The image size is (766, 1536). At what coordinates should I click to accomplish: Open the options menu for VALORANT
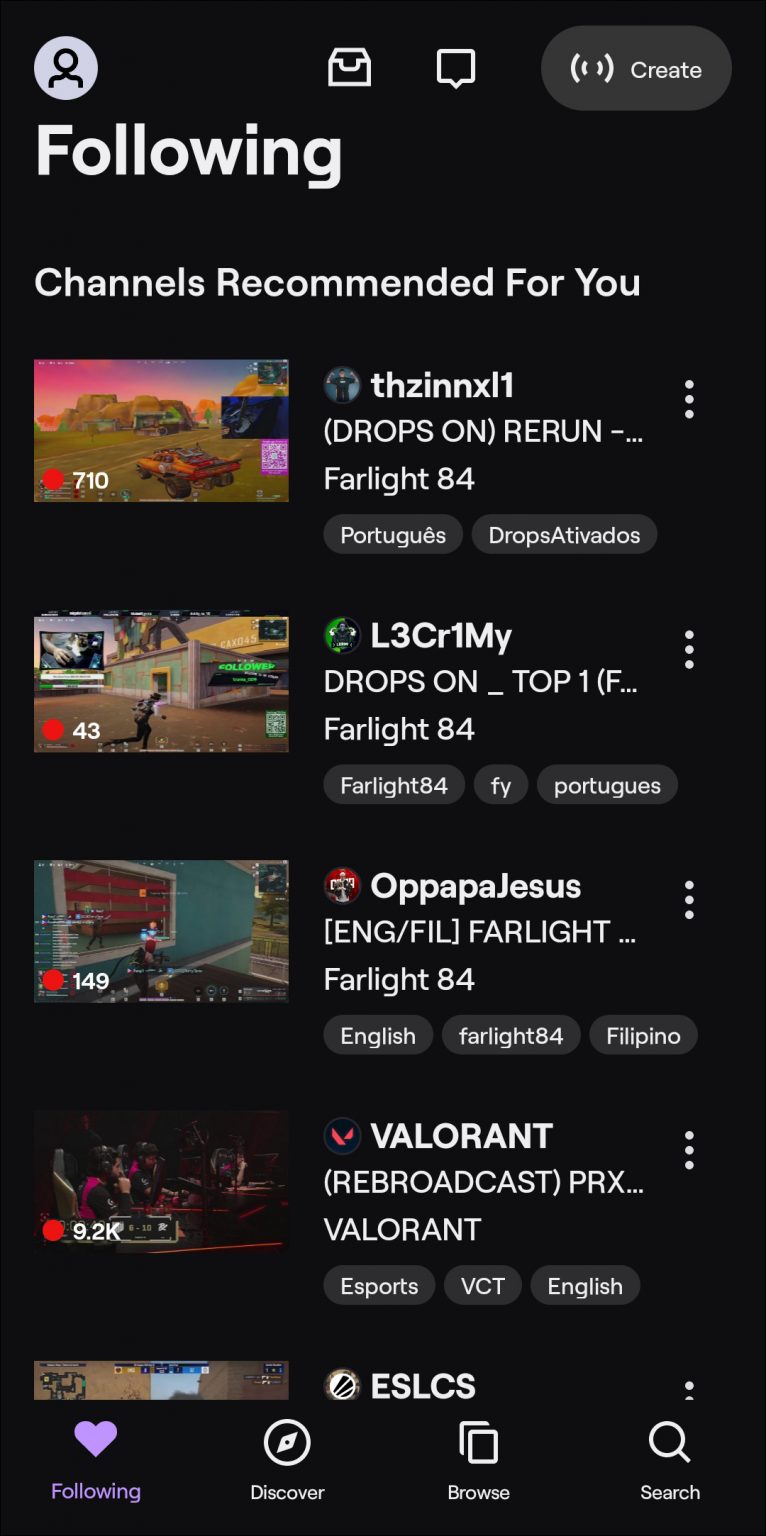click(x=689, y=1150)
